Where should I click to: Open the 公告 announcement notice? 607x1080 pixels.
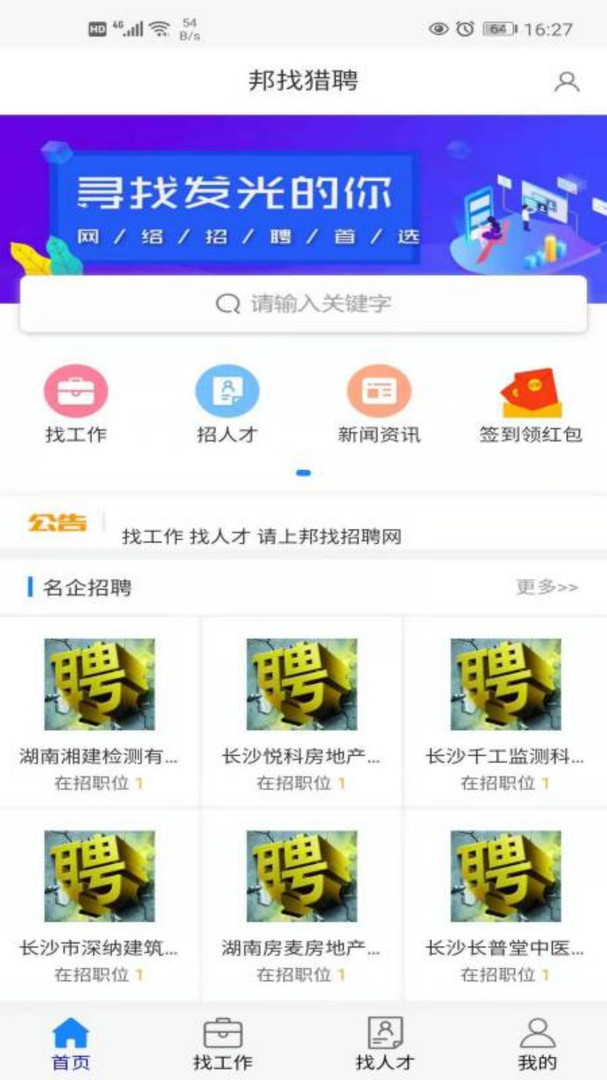click(x=261, y=536)
